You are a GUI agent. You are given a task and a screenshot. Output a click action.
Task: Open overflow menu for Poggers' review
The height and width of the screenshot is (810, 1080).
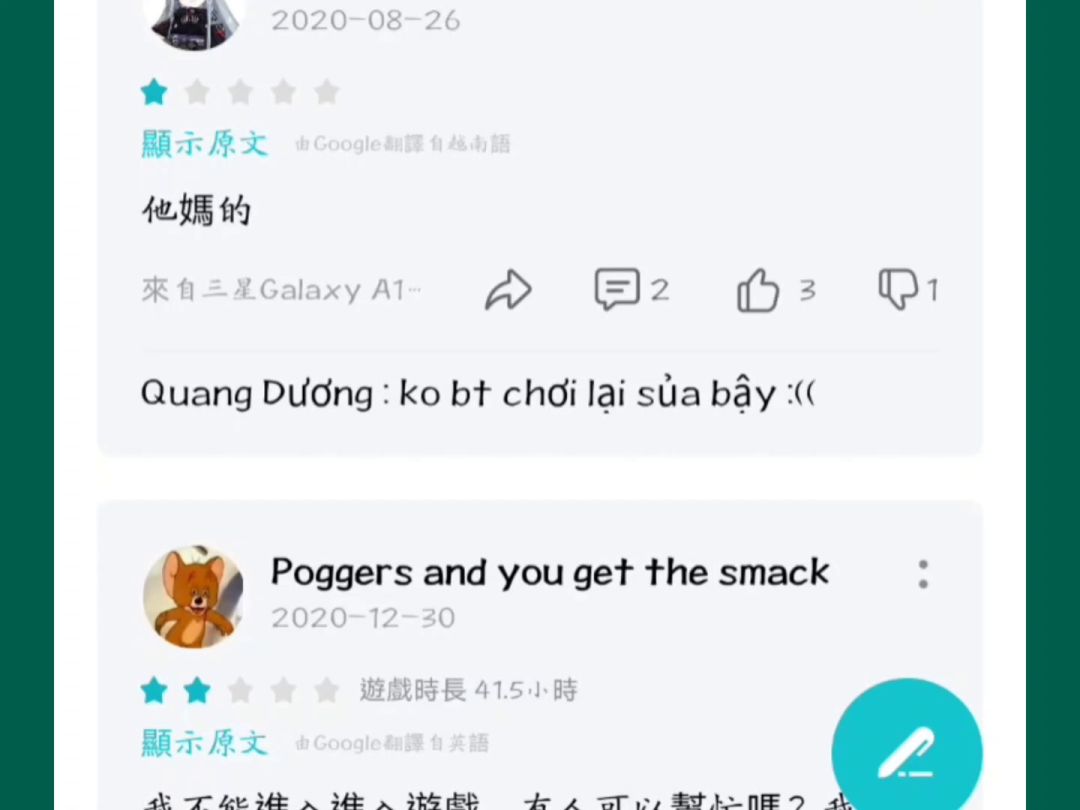922,574
